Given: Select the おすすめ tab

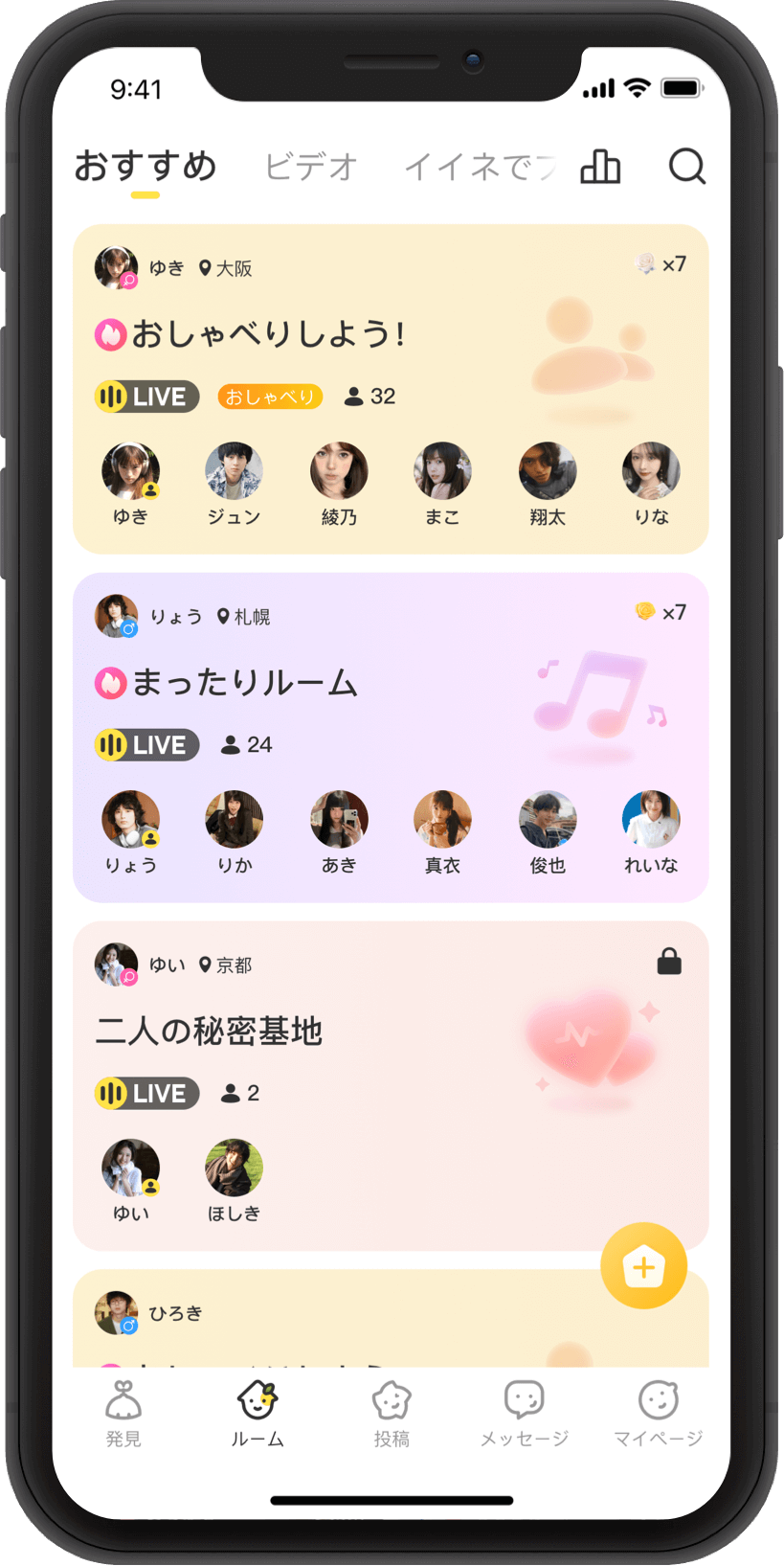Looking at the screenshot, I should tap(146, 167).
